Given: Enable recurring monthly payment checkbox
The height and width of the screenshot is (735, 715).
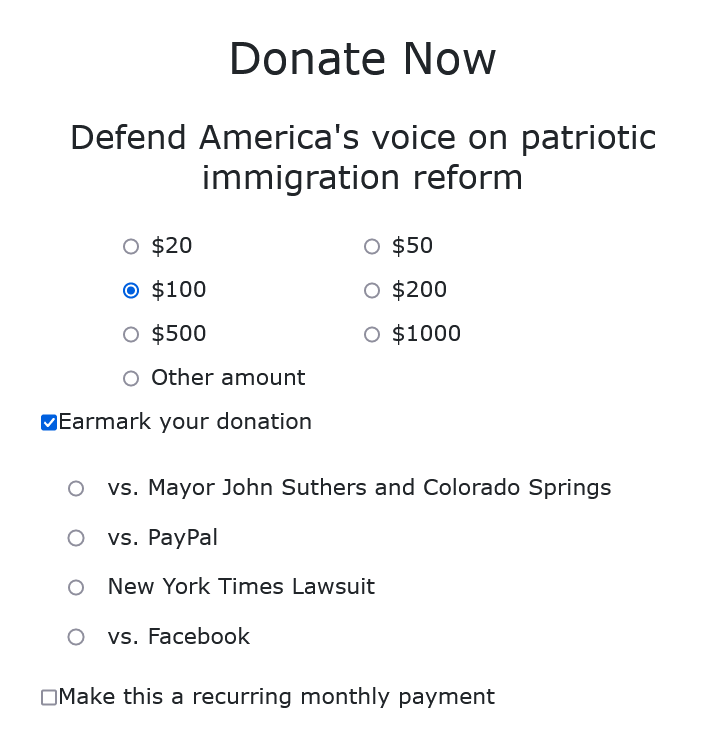Looking at the screenshot, I should 49,697.
